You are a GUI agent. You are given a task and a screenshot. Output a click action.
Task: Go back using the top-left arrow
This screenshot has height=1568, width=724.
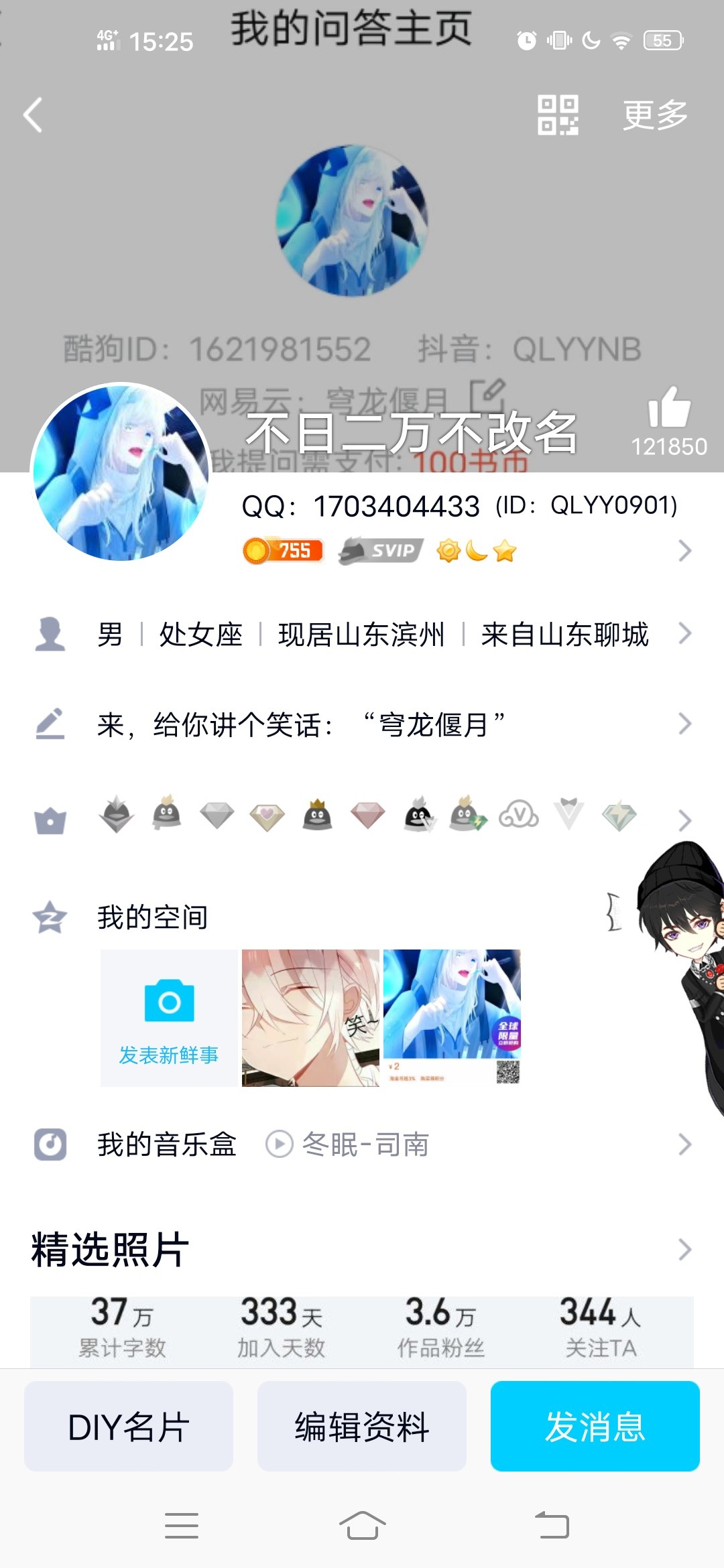click(x=34, y=115)
